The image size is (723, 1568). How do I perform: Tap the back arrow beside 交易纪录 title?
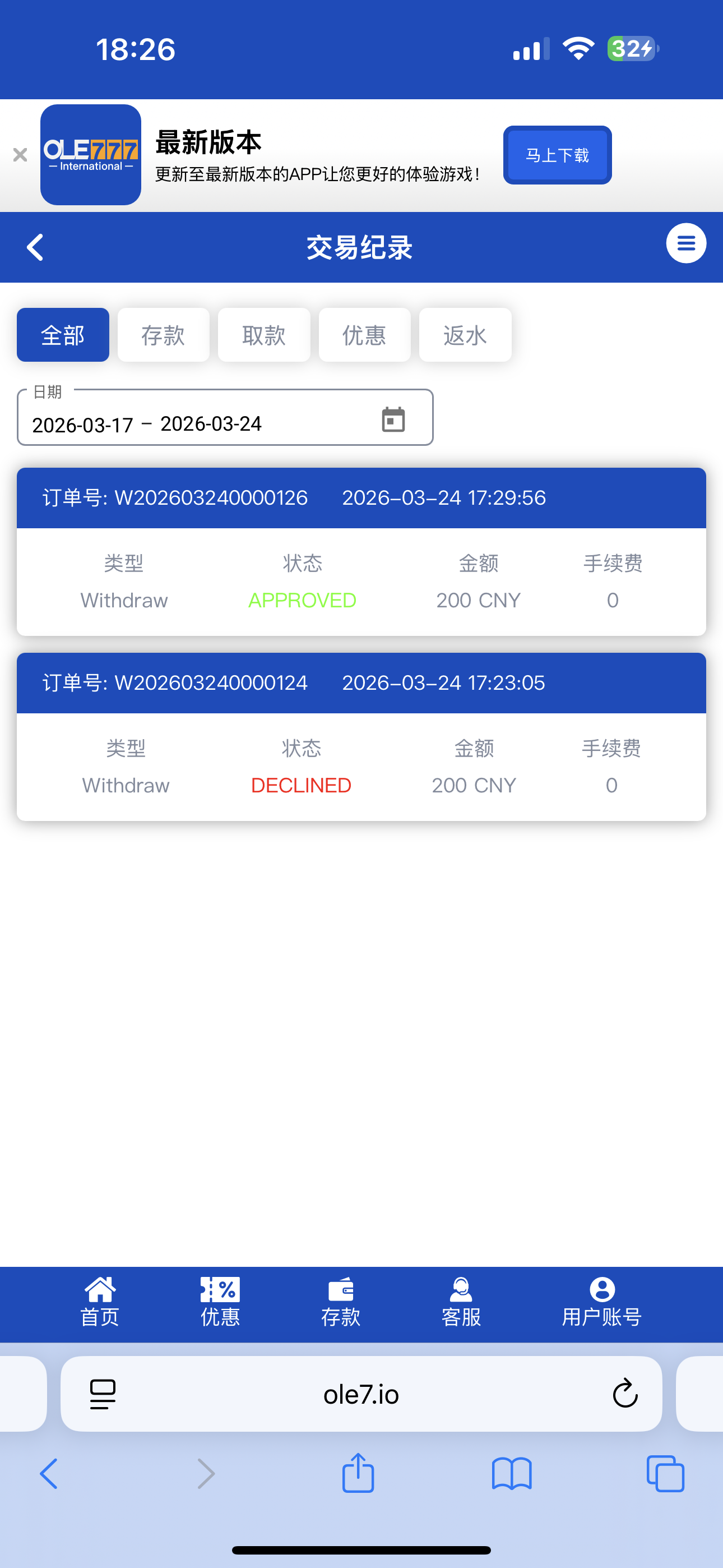click(x=35, y=247)
